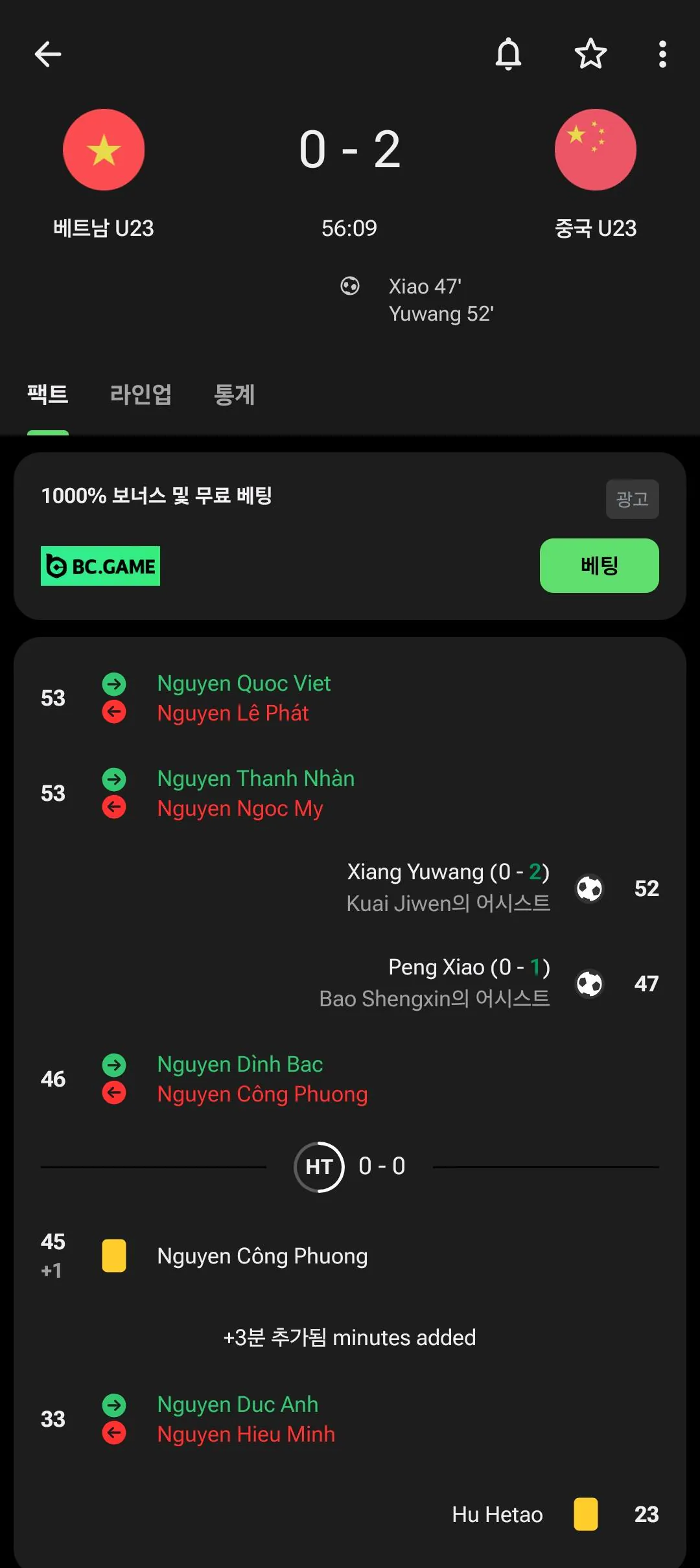Go back to the previous screen
700x1568 pixels.
click(x=48, y=54)
